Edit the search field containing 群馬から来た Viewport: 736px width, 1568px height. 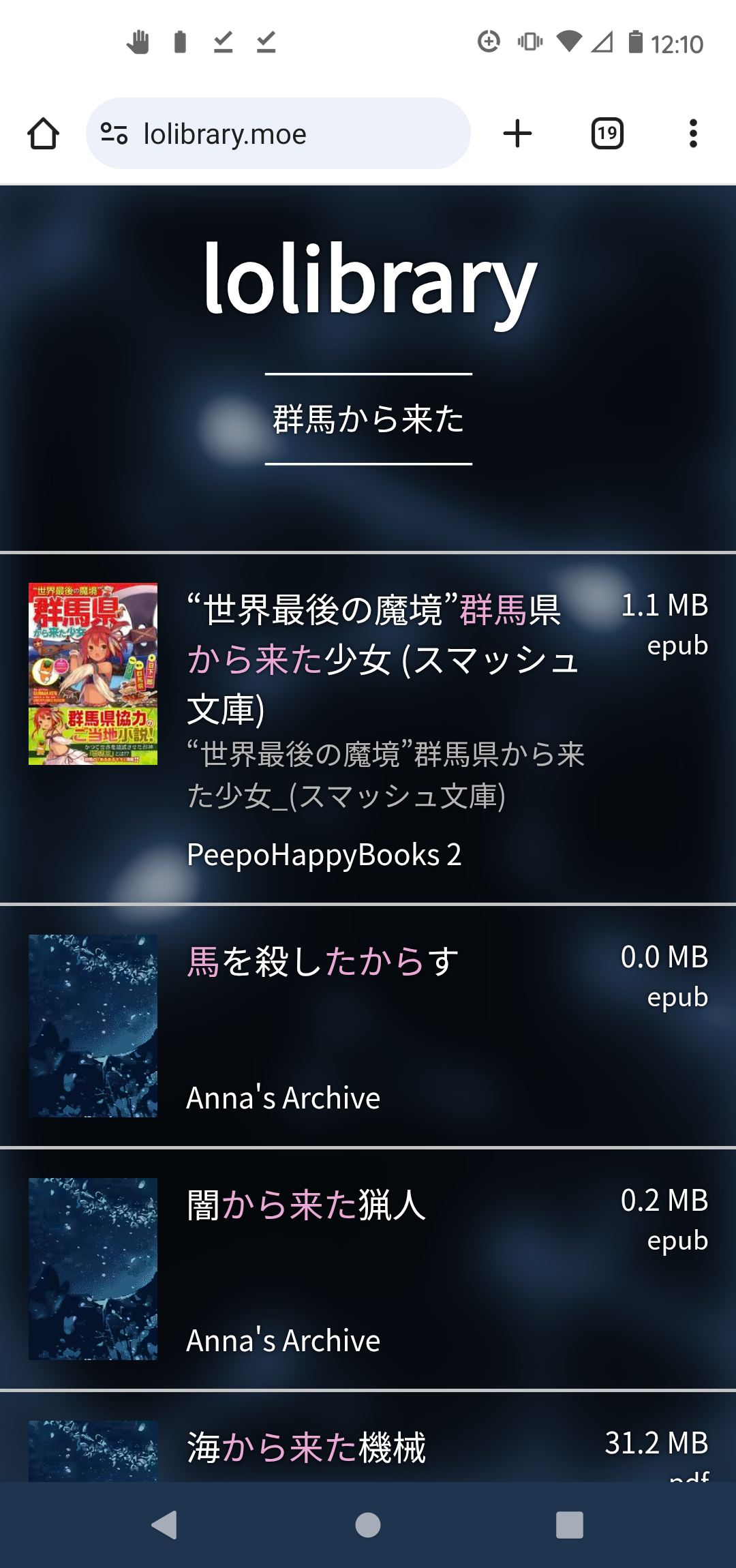pyautogui.click(x=369, y=419)
